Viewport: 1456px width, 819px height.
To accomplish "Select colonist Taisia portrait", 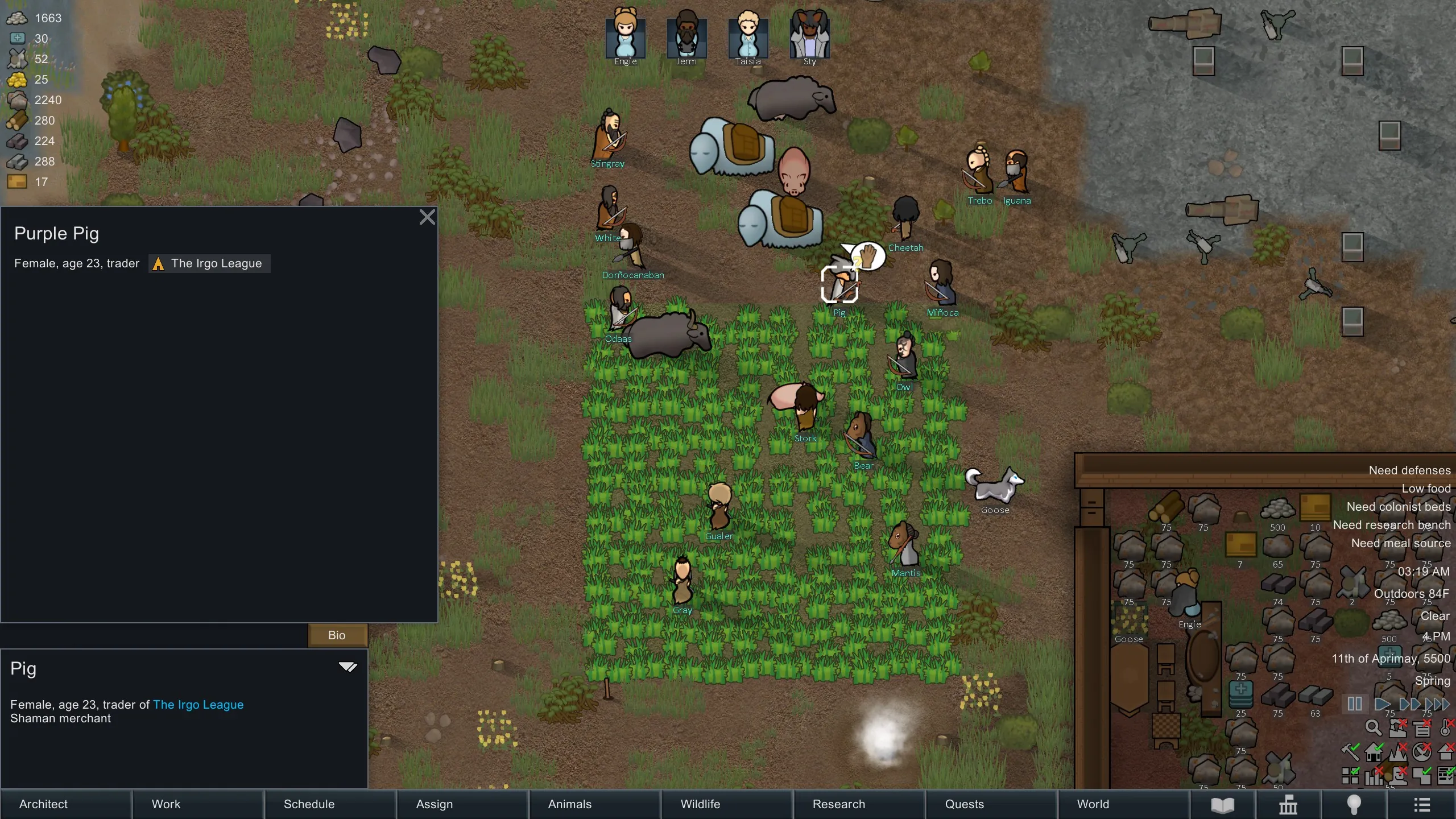I will (748, 35).
